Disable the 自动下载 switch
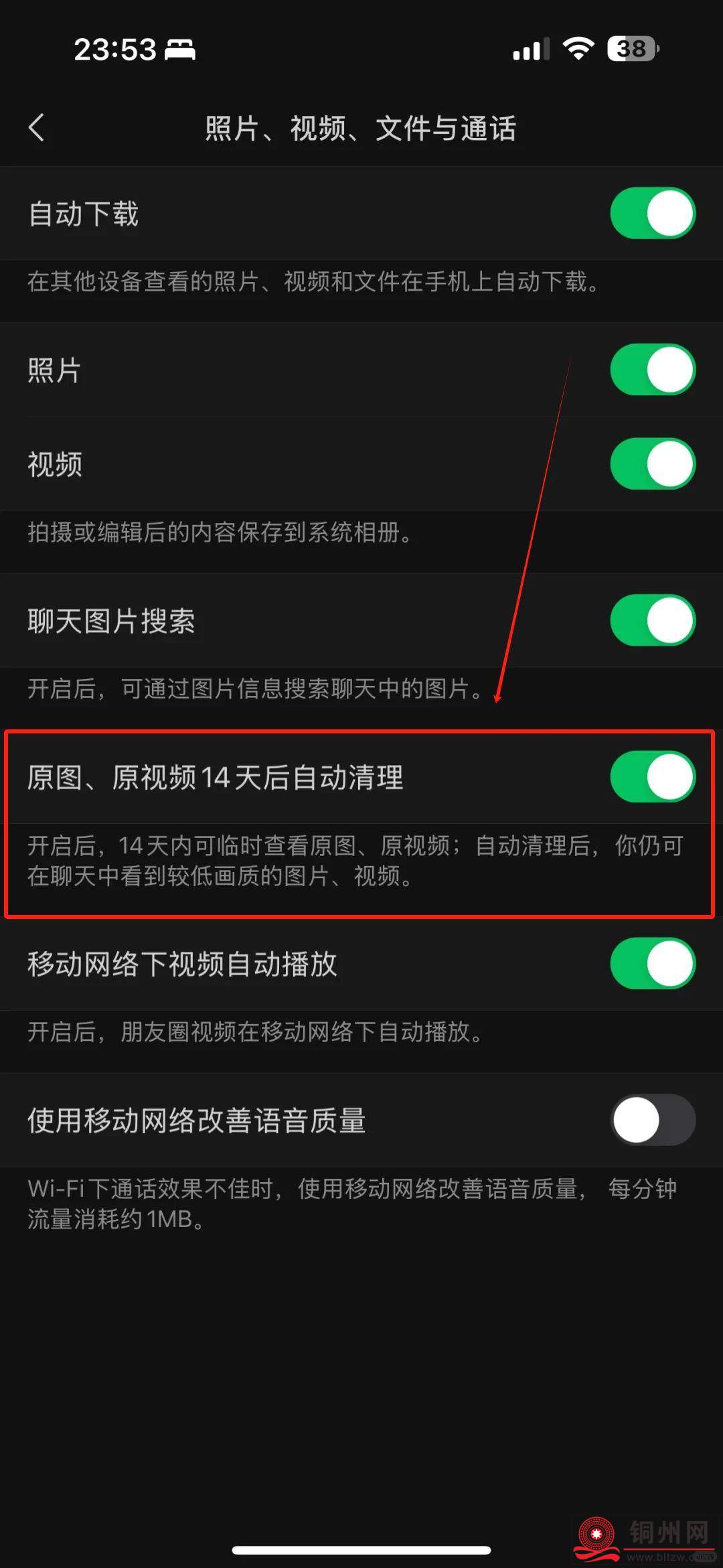723x1568 pixels. click(x=653, y=212)
